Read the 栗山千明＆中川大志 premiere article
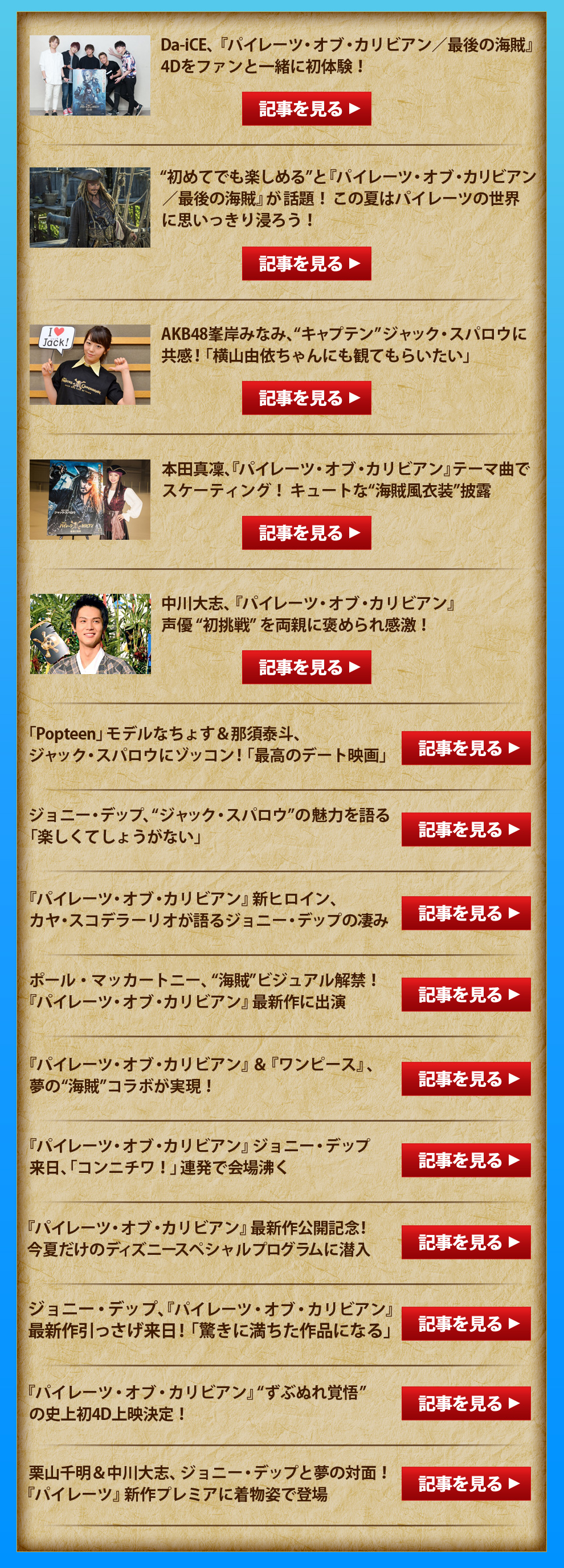564x1568 pixels. [466, 1483]
